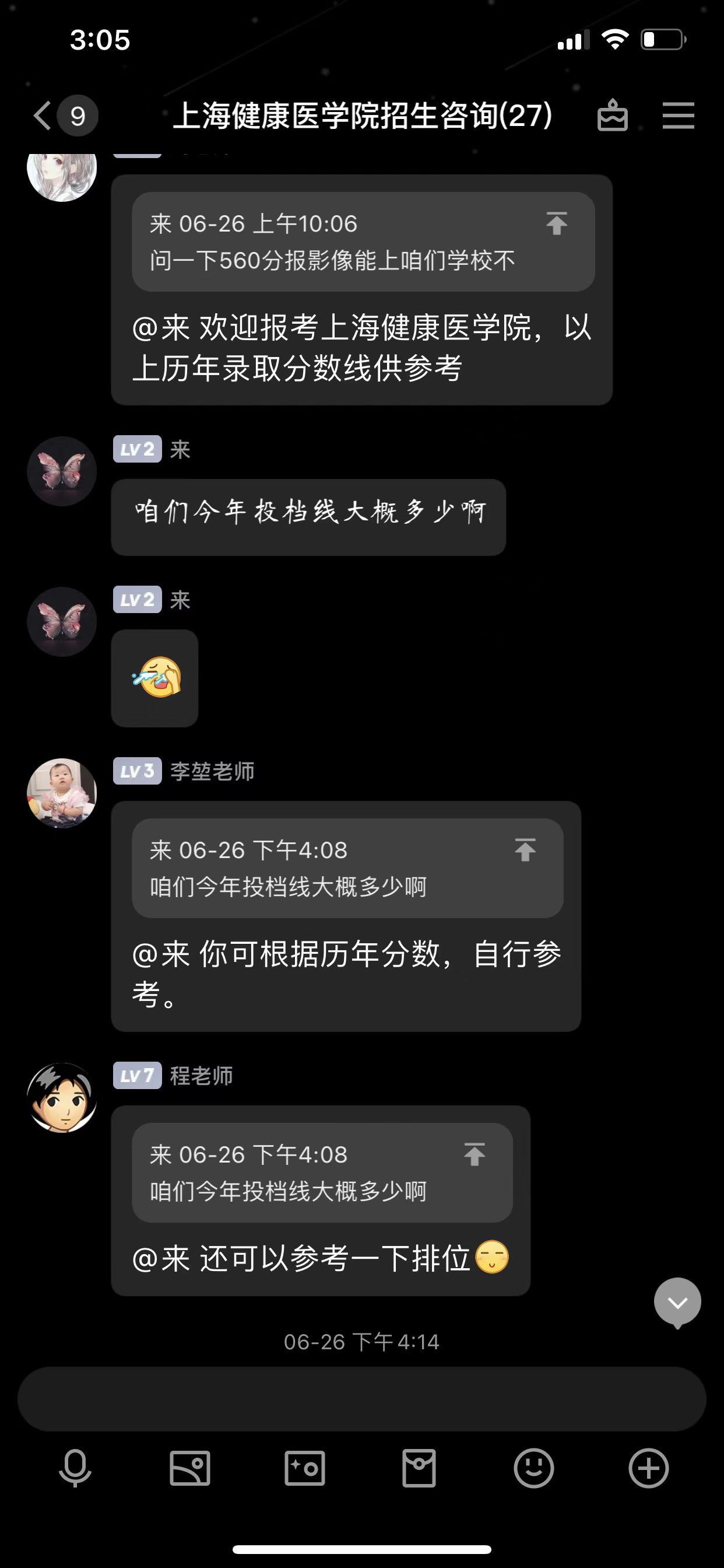The width and height of the screenshot is (724, 1568).
Task: Send a red packet
Action: click(x=419, y=1468)
